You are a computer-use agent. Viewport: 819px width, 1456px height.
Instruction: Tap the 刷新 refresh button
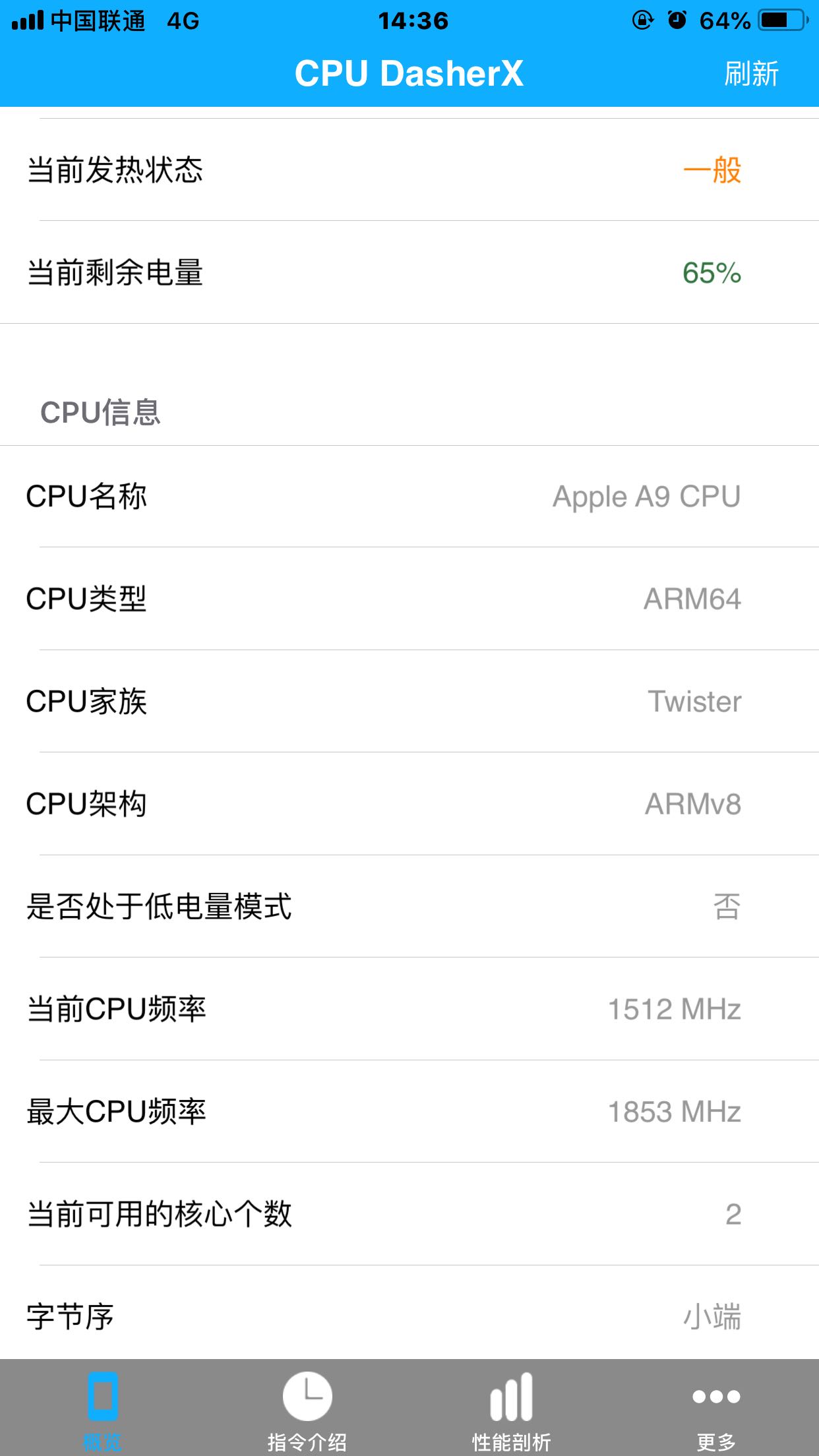751,74
